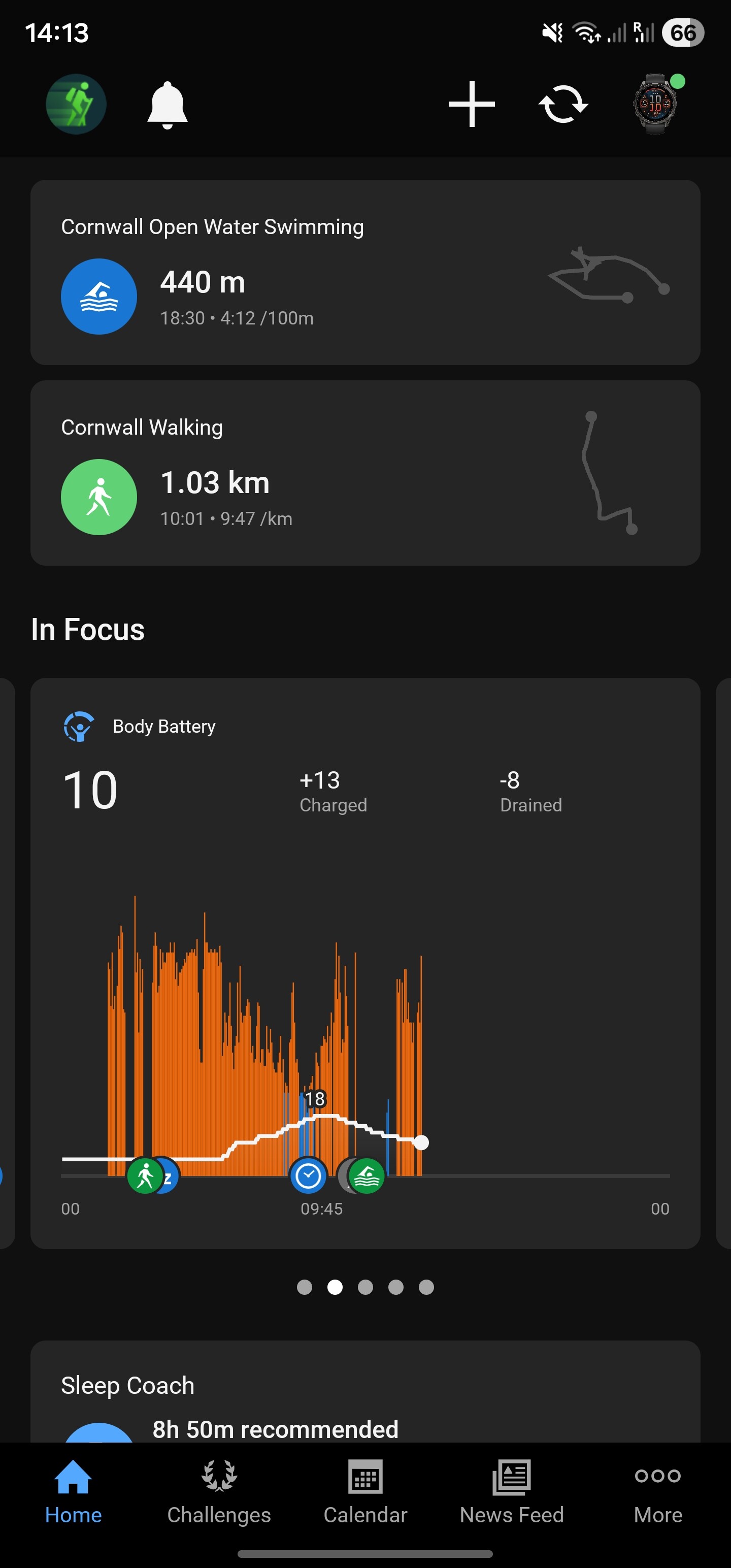The image size is (731, 1568).
Task: Open the notifications bell
Action: point(167,105)
